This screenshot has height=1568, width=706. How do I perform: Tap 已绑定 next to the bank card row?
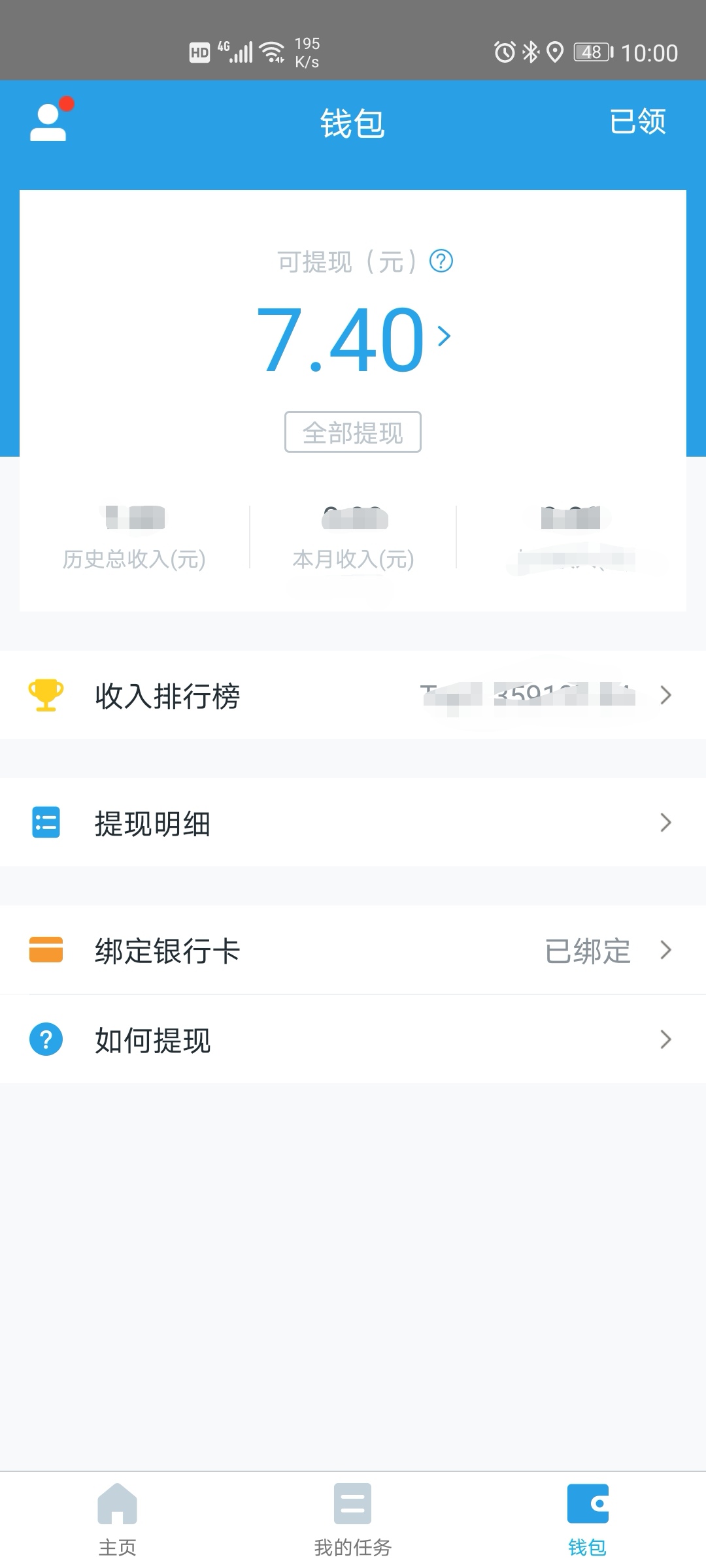(x=588, y=951)
